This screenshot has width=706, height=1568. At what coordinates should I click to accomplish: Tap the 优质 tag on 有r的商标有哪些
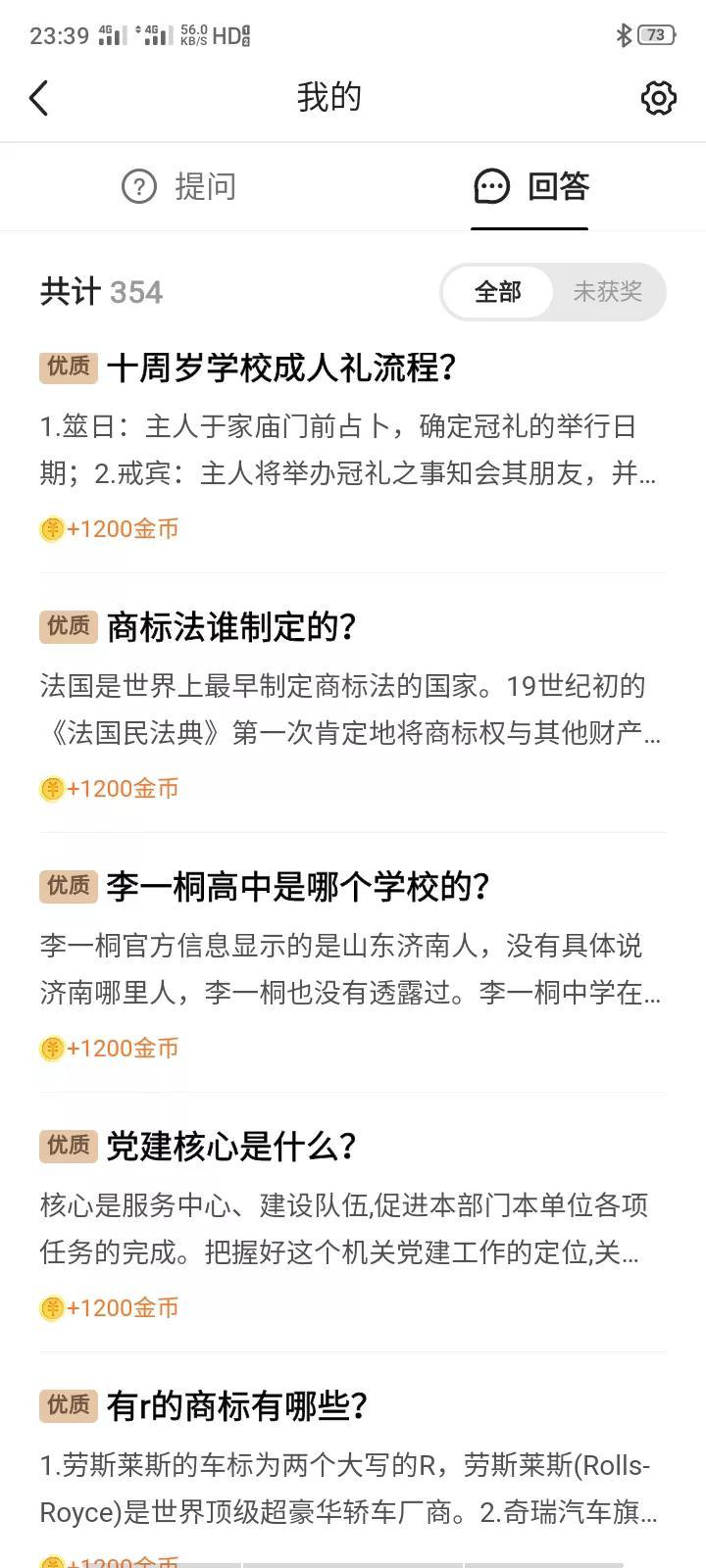click(x=67, y=1404)
